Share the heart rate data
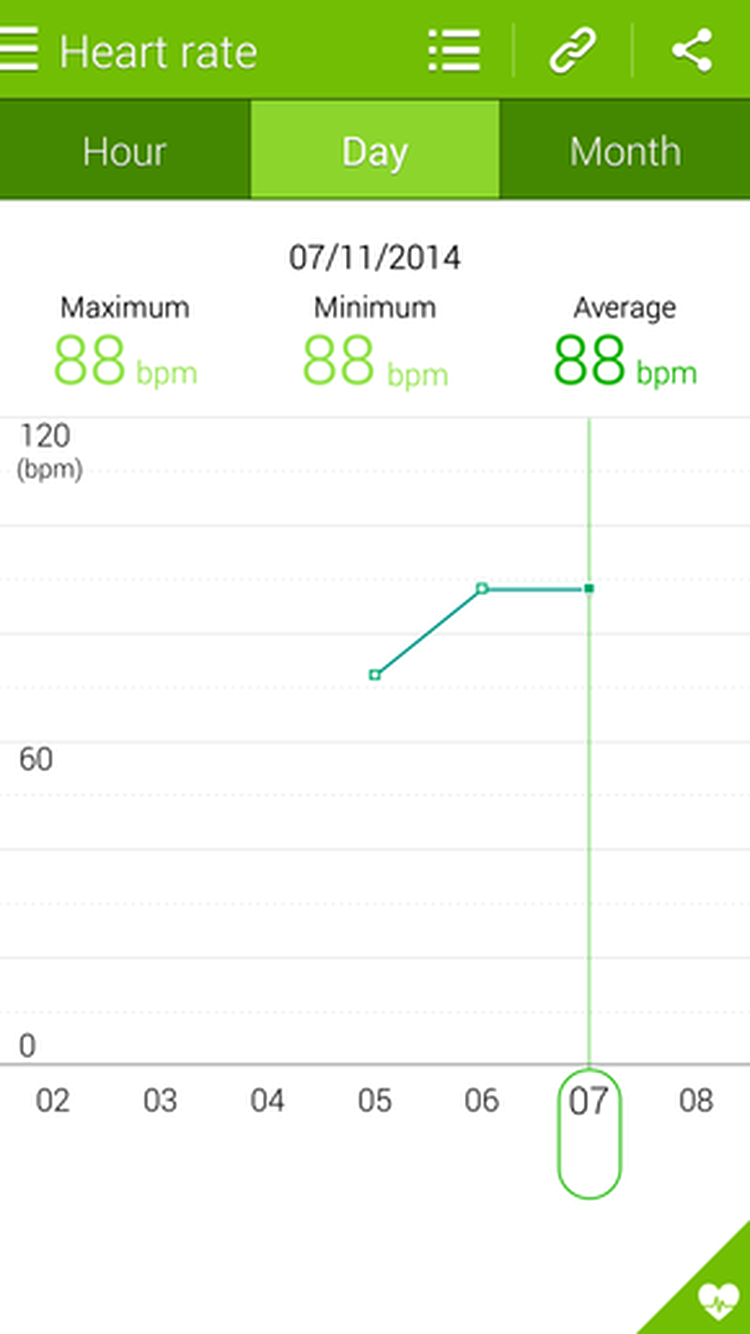 point(692,50)
